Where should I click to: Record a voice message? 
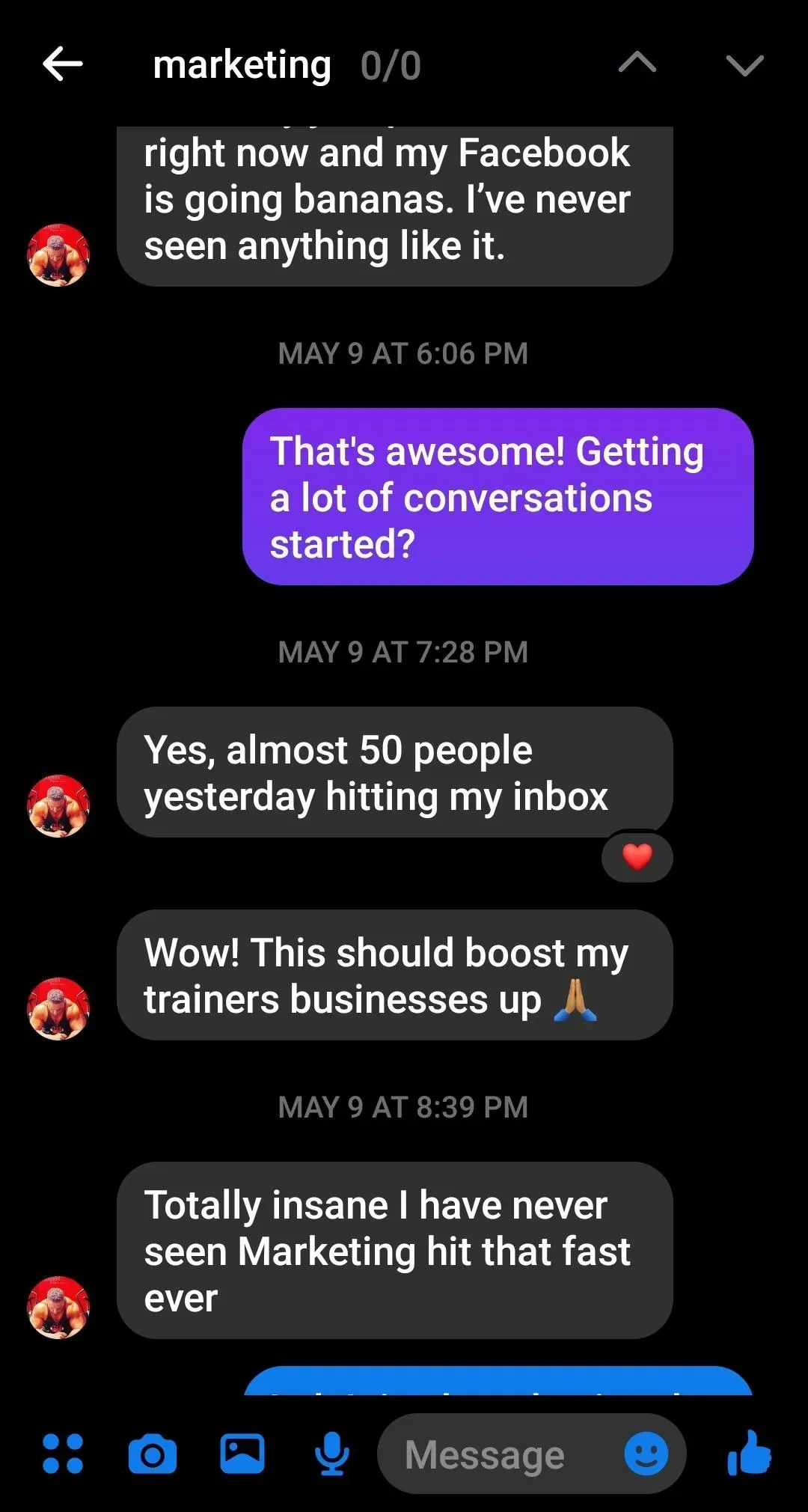(331, 1454)
